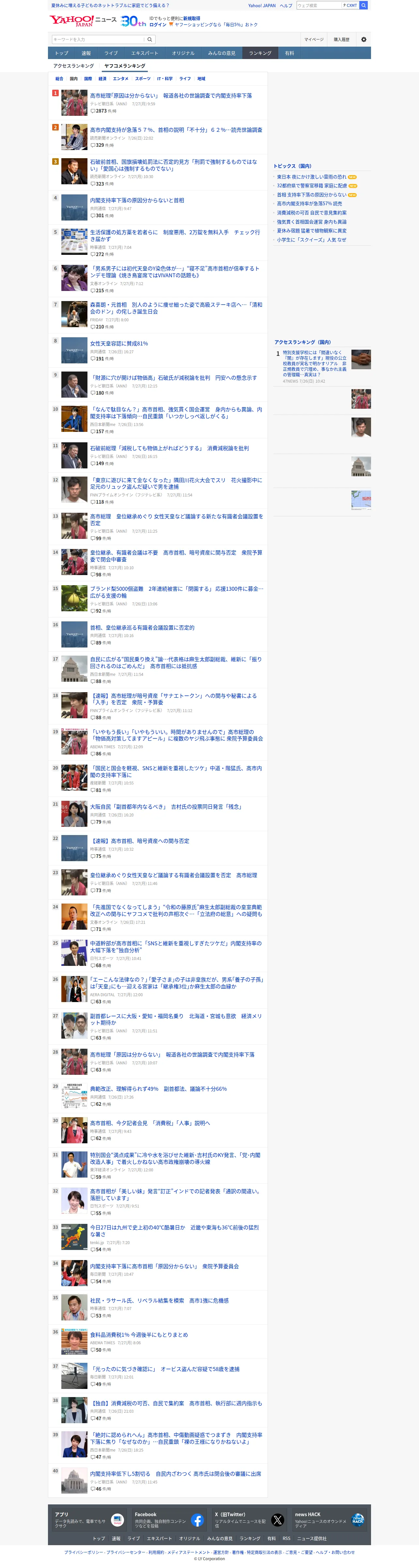Open rank 8 article 女性天皇容認に賛成81%
The width and height of the screenshot is (419, 1568).
pos(119,343)
